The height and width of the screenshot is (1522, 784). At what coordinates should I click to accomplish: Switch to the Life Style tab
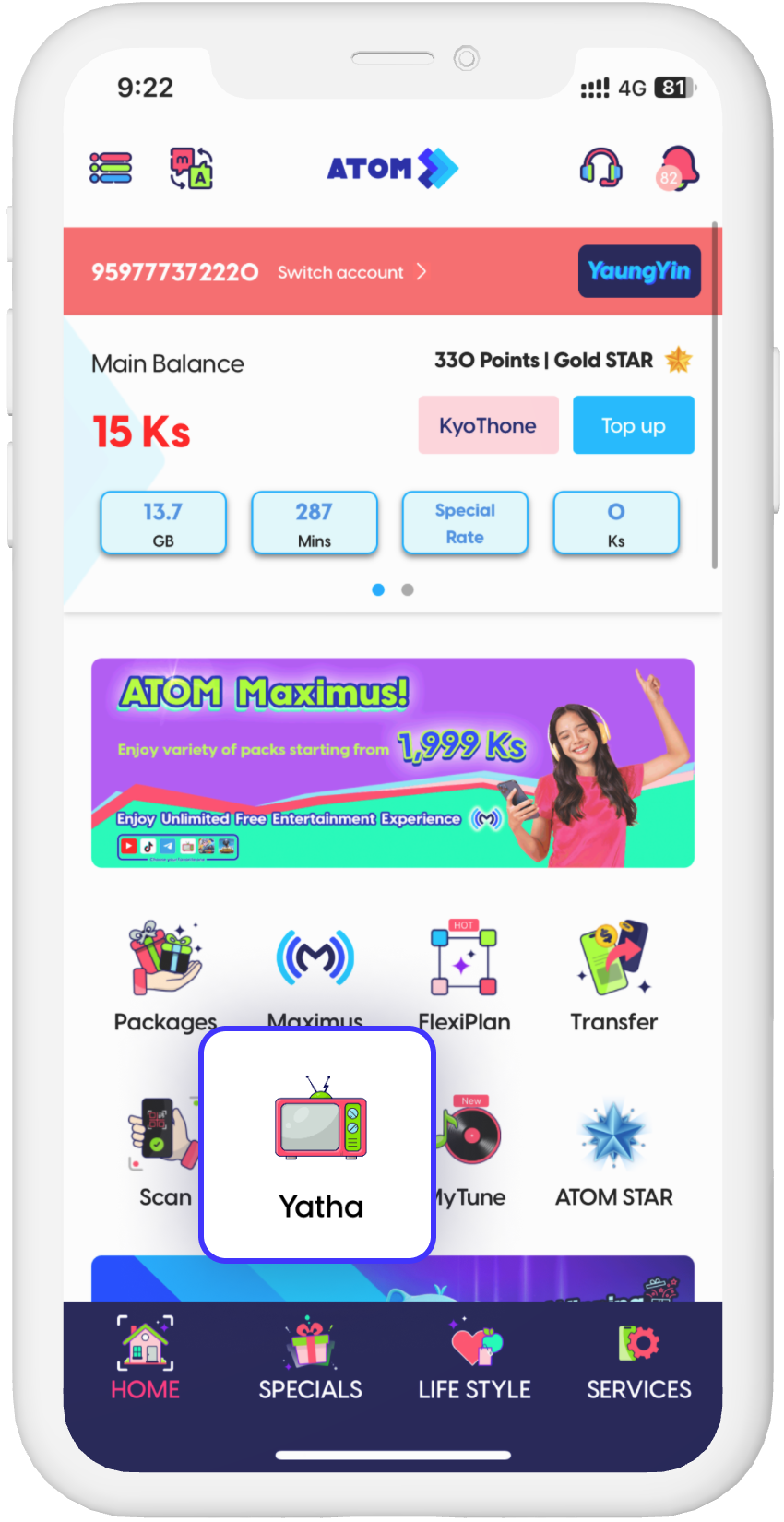point(474,1361)
